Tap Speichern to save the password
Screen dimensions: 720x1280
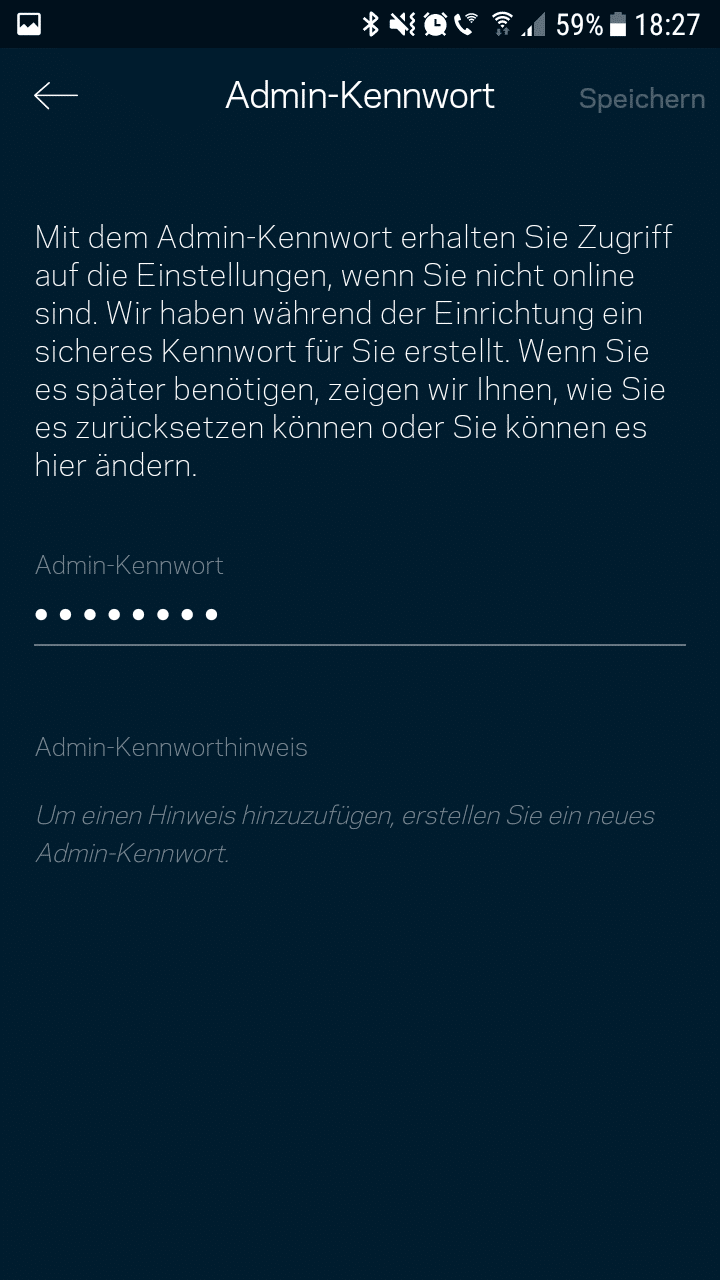[x=641, y=99]
